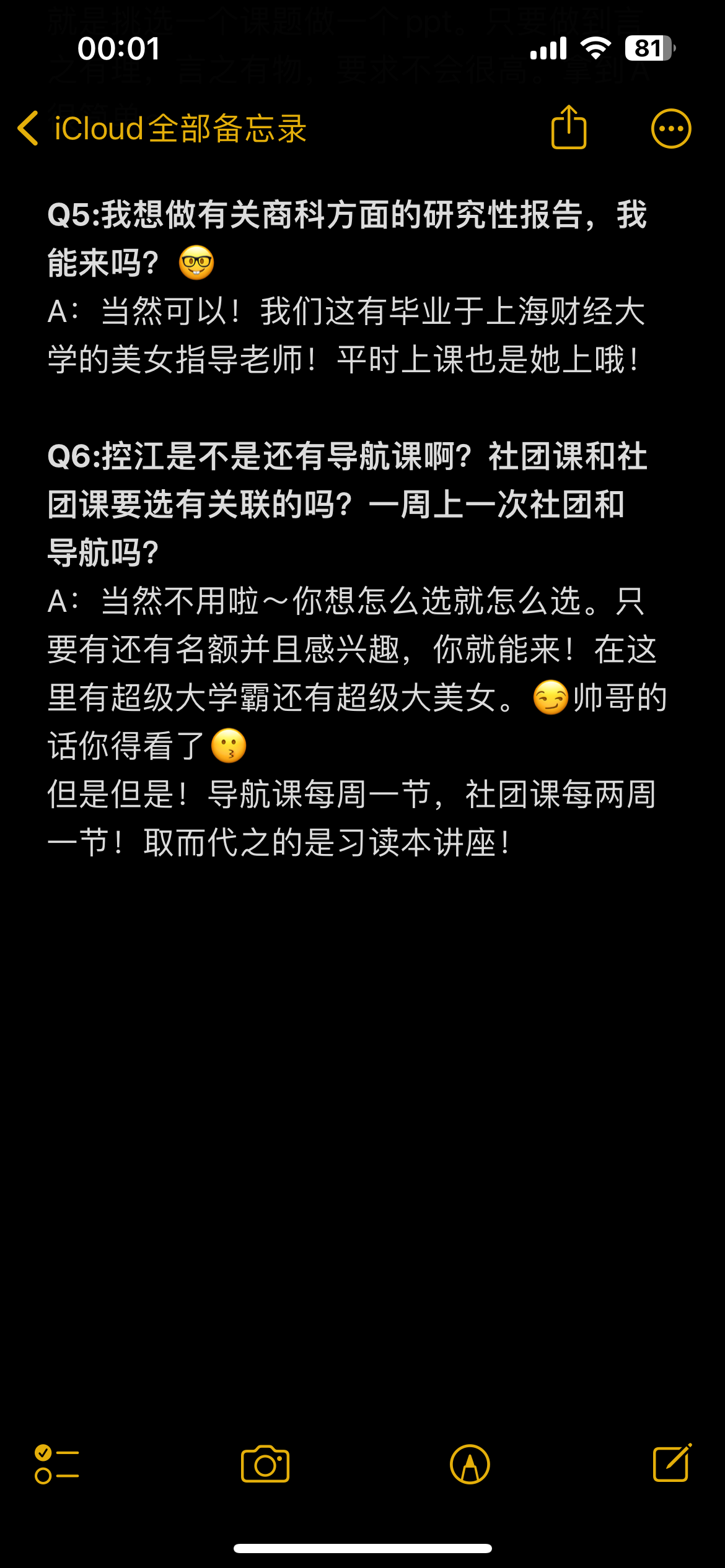Compose a new note
The width and height of the screenshot is (725, 1568).
(672, 1463)
